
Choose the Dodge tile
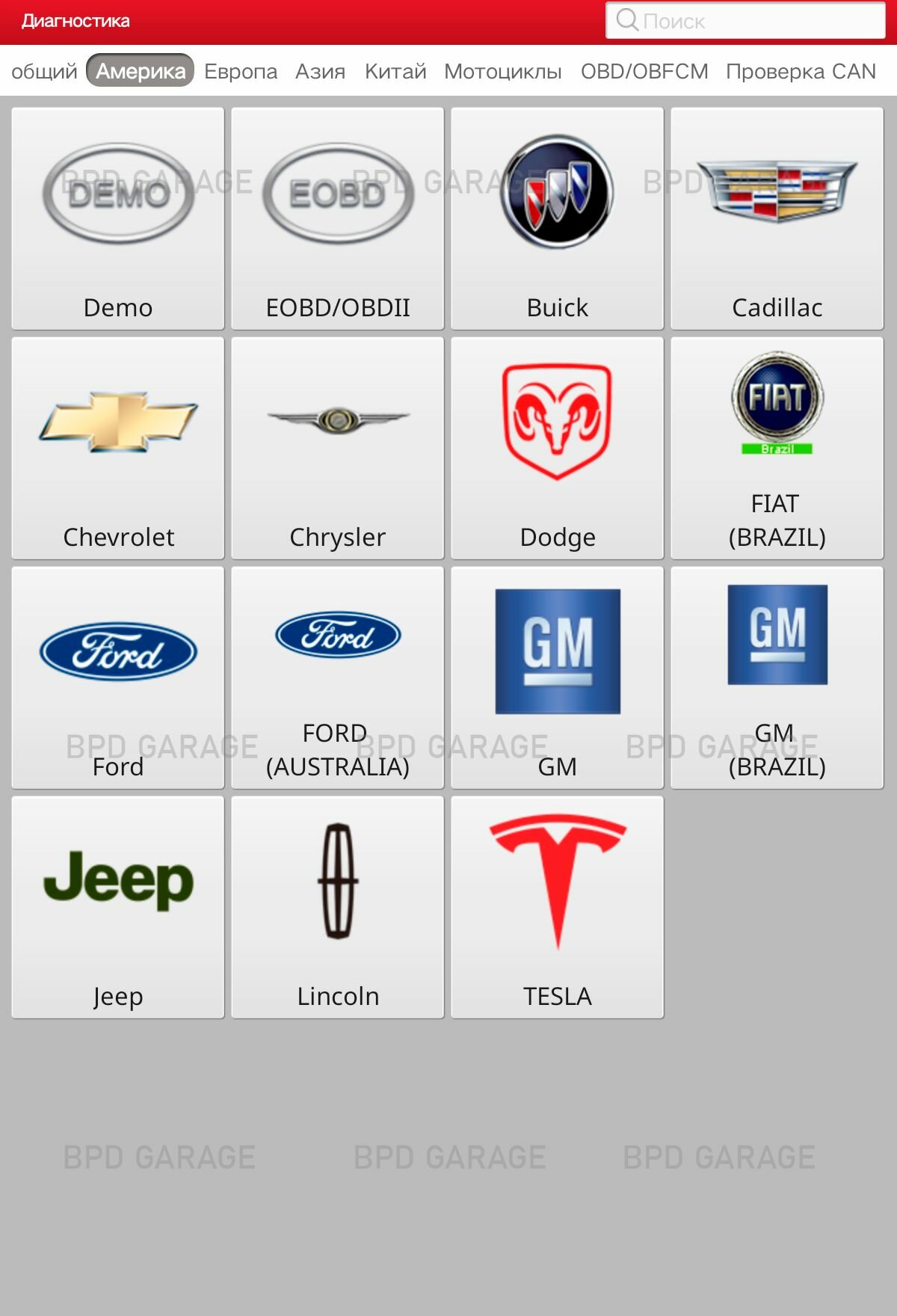[x=558, y=448]
